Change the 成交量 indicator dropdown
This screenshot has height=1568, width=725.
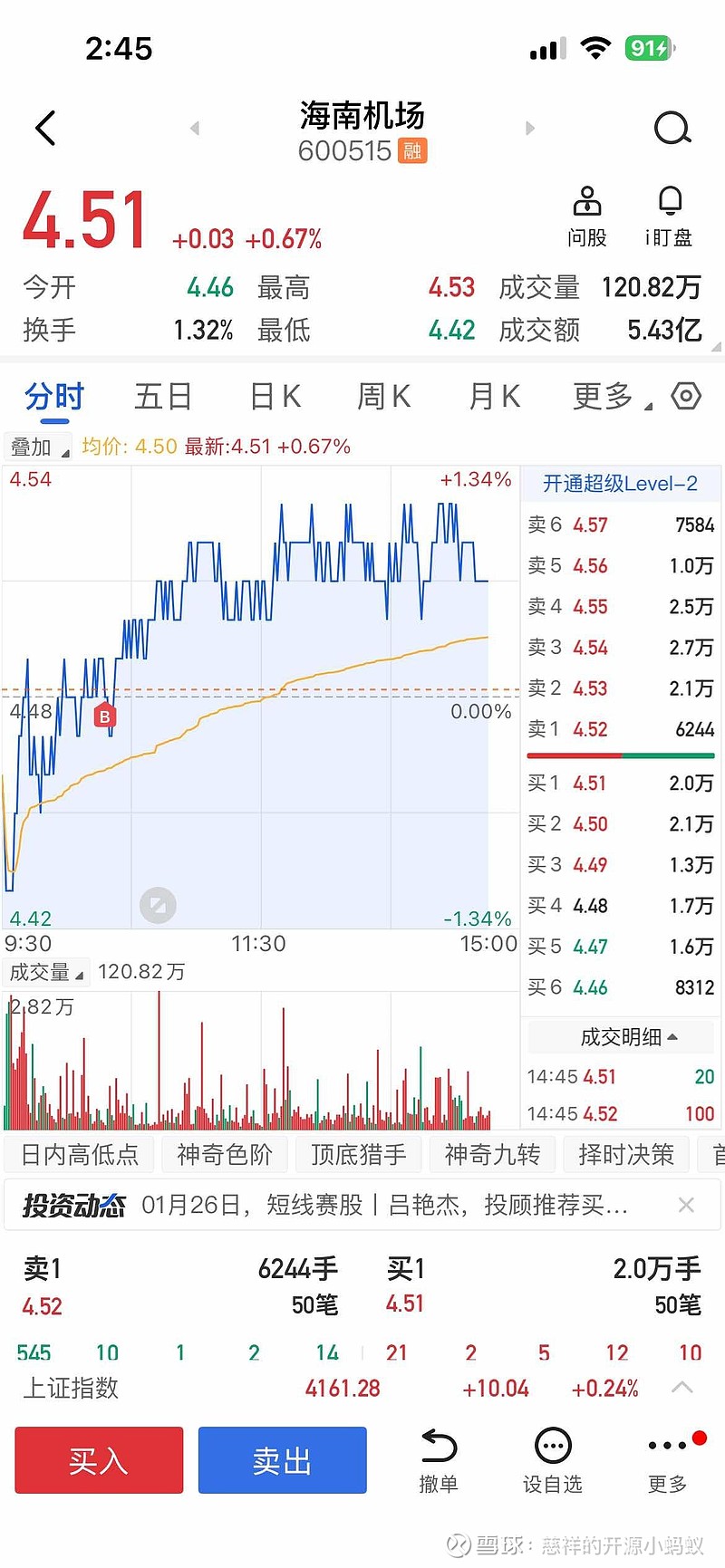(45, 972)
